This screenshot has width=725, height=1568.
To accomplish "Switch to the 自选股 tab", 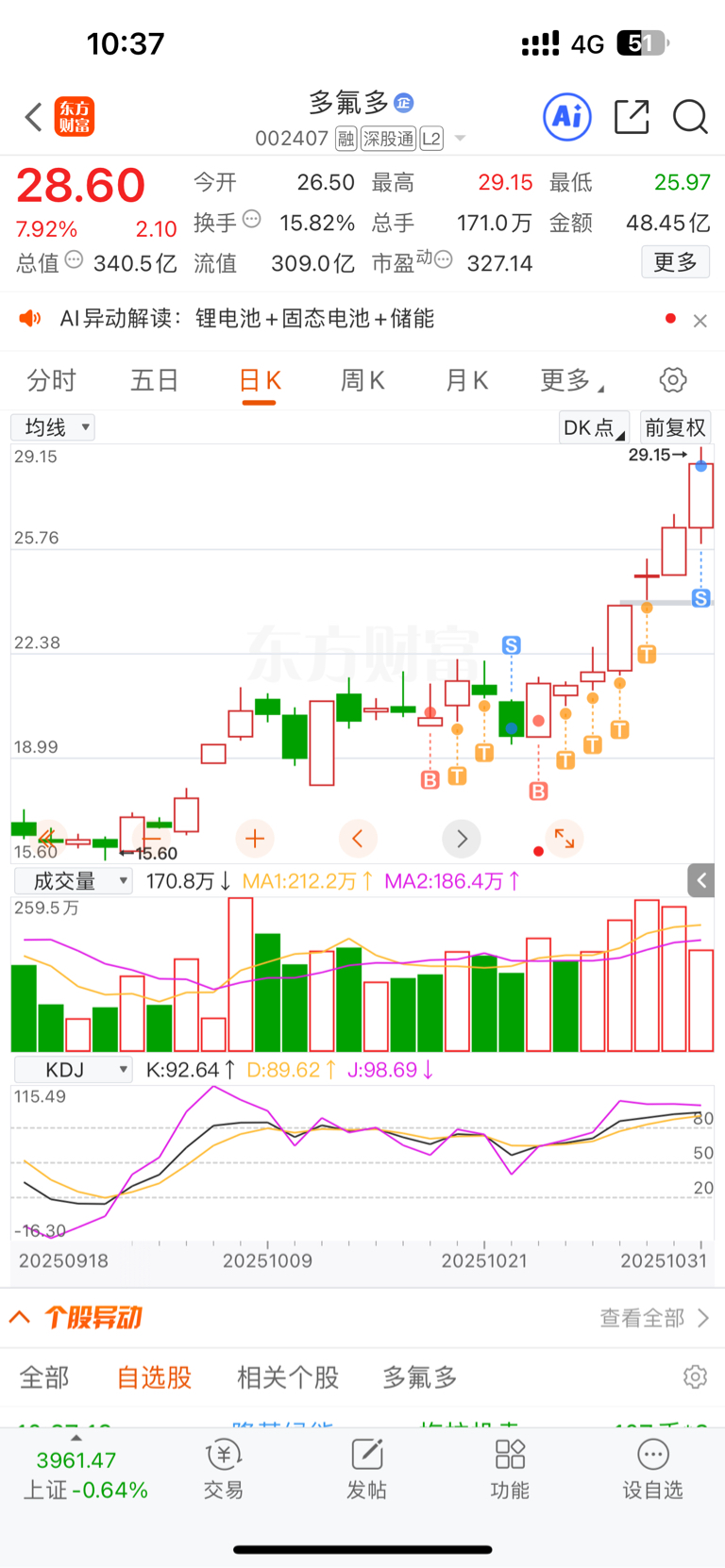I will click(x=154, y=1377).
